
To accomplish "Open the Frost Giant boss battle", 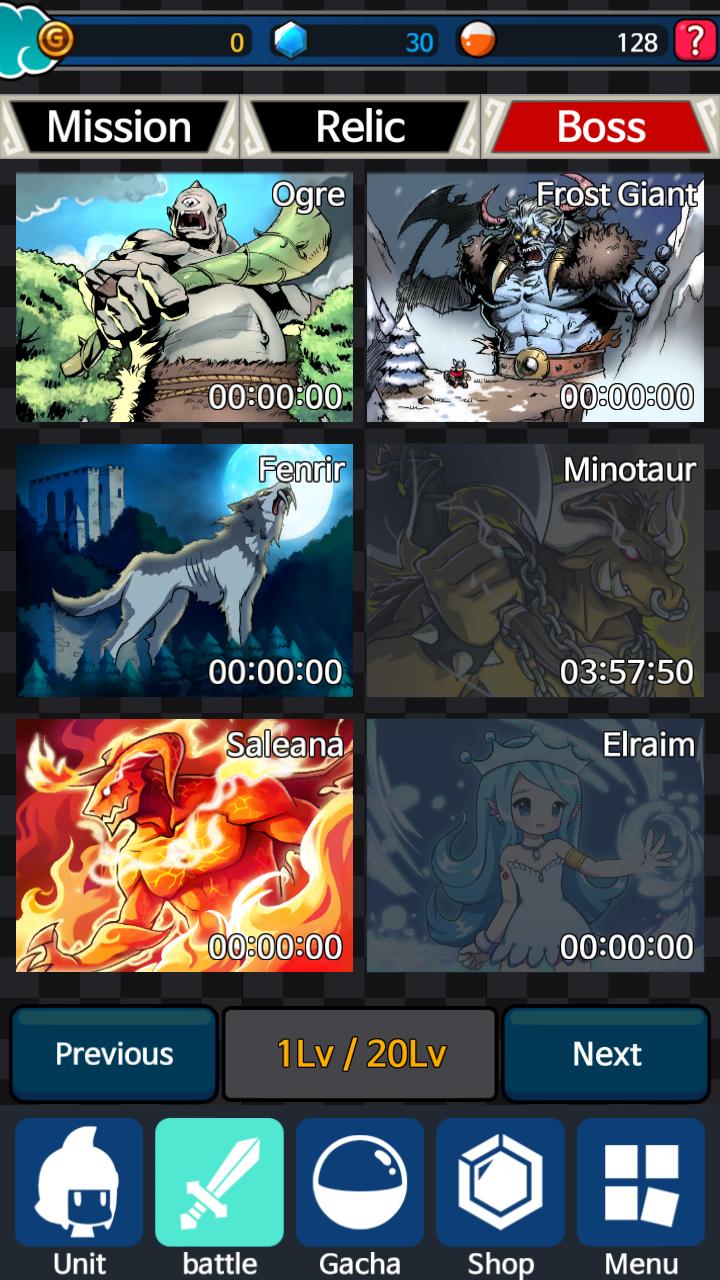I will coord(536,297).
